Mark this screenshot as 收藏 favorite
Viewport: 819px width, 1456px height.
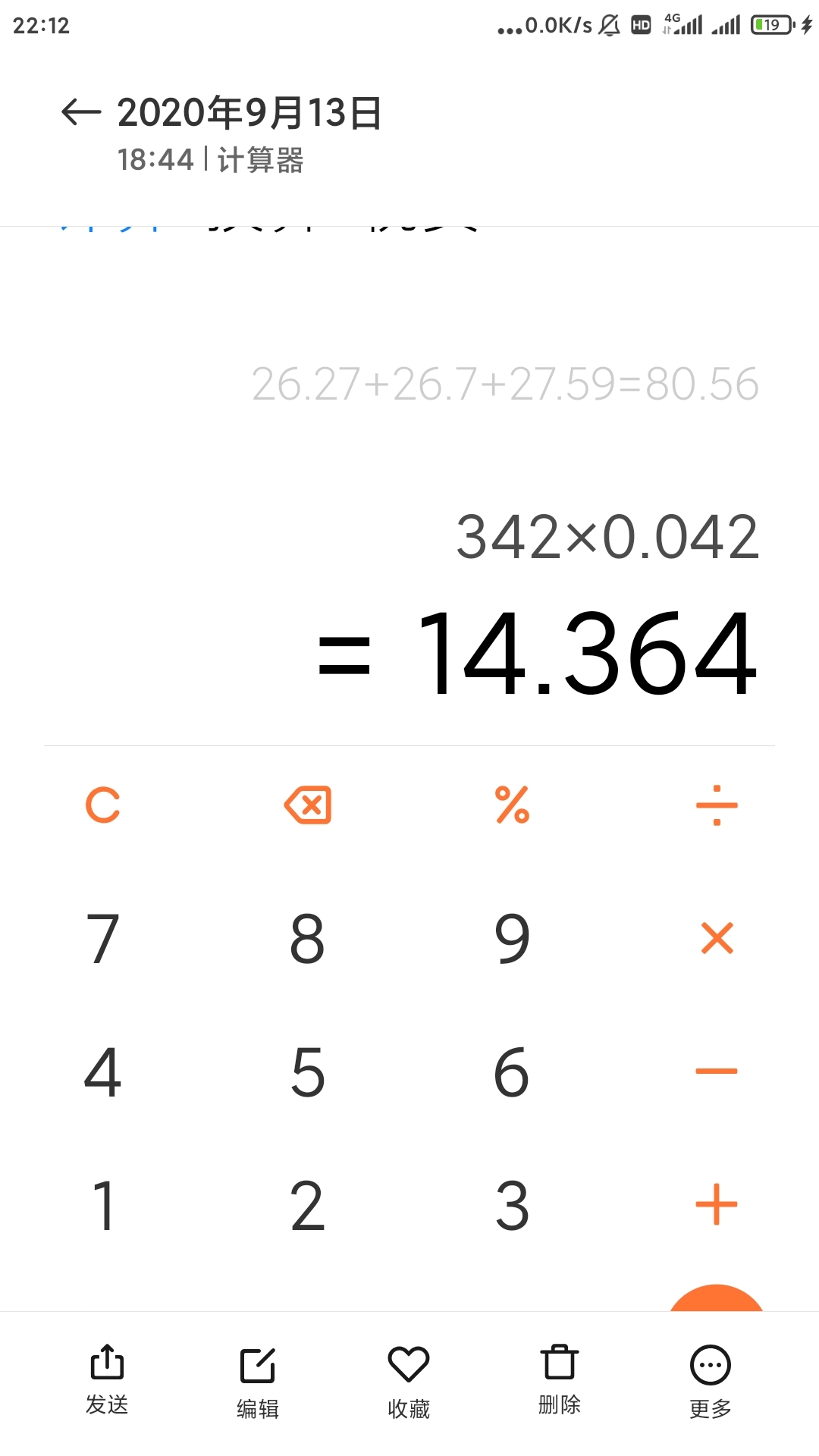409,1380
